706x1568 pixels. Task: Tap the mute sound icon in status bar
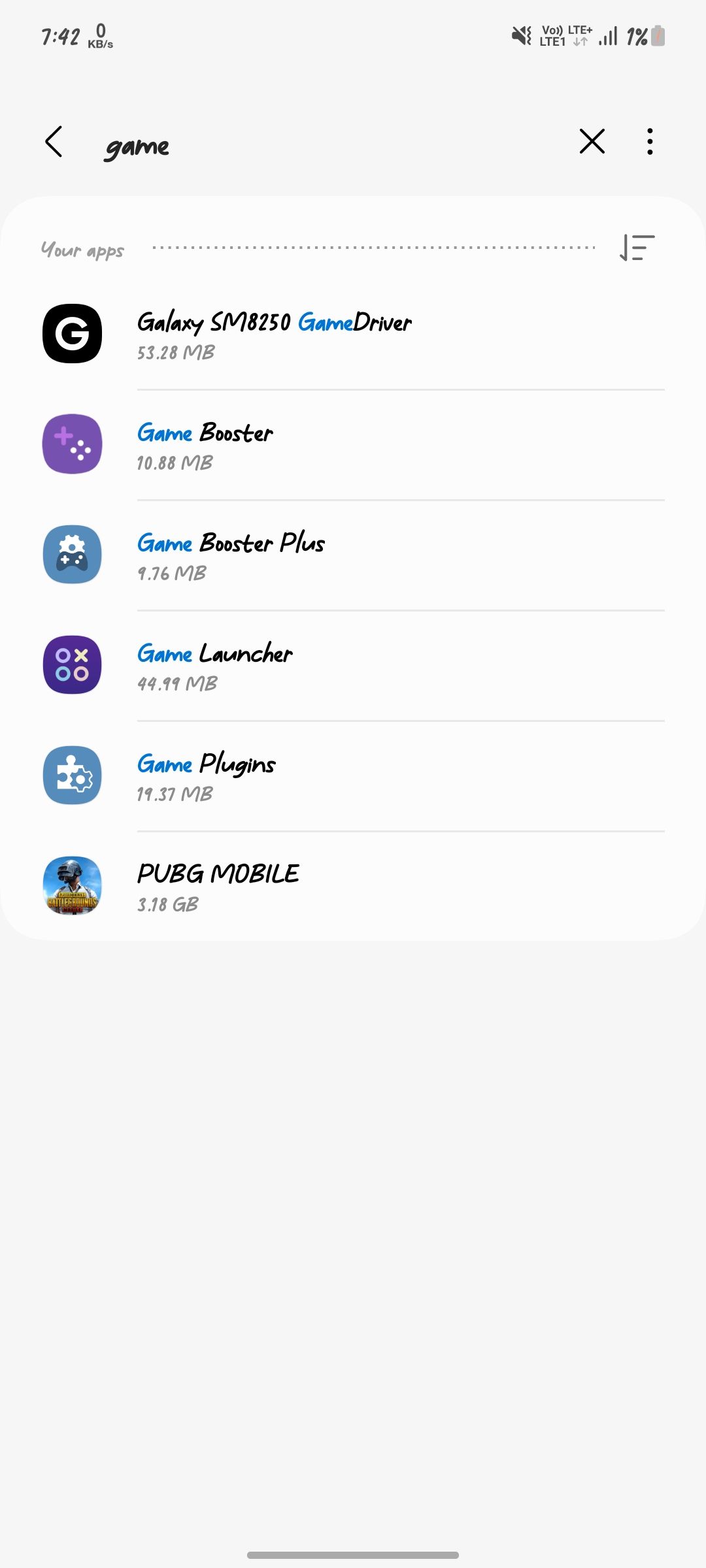pos(520,36)
